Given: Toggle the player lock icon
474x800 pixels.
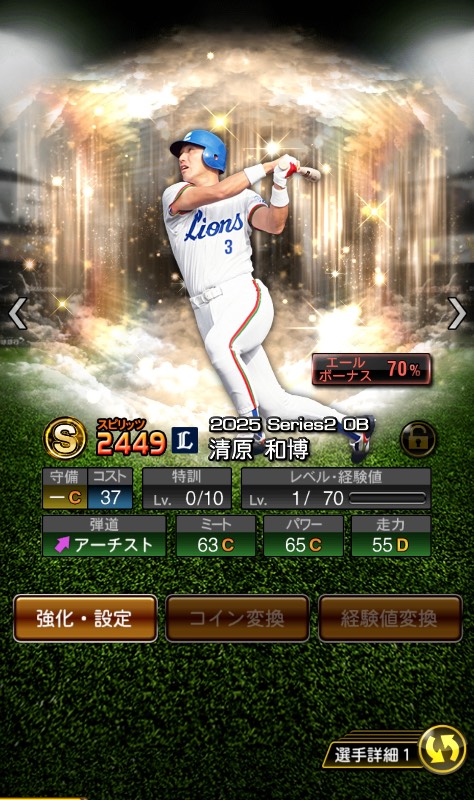Looking at the screenshot, I should coord(418,438).
